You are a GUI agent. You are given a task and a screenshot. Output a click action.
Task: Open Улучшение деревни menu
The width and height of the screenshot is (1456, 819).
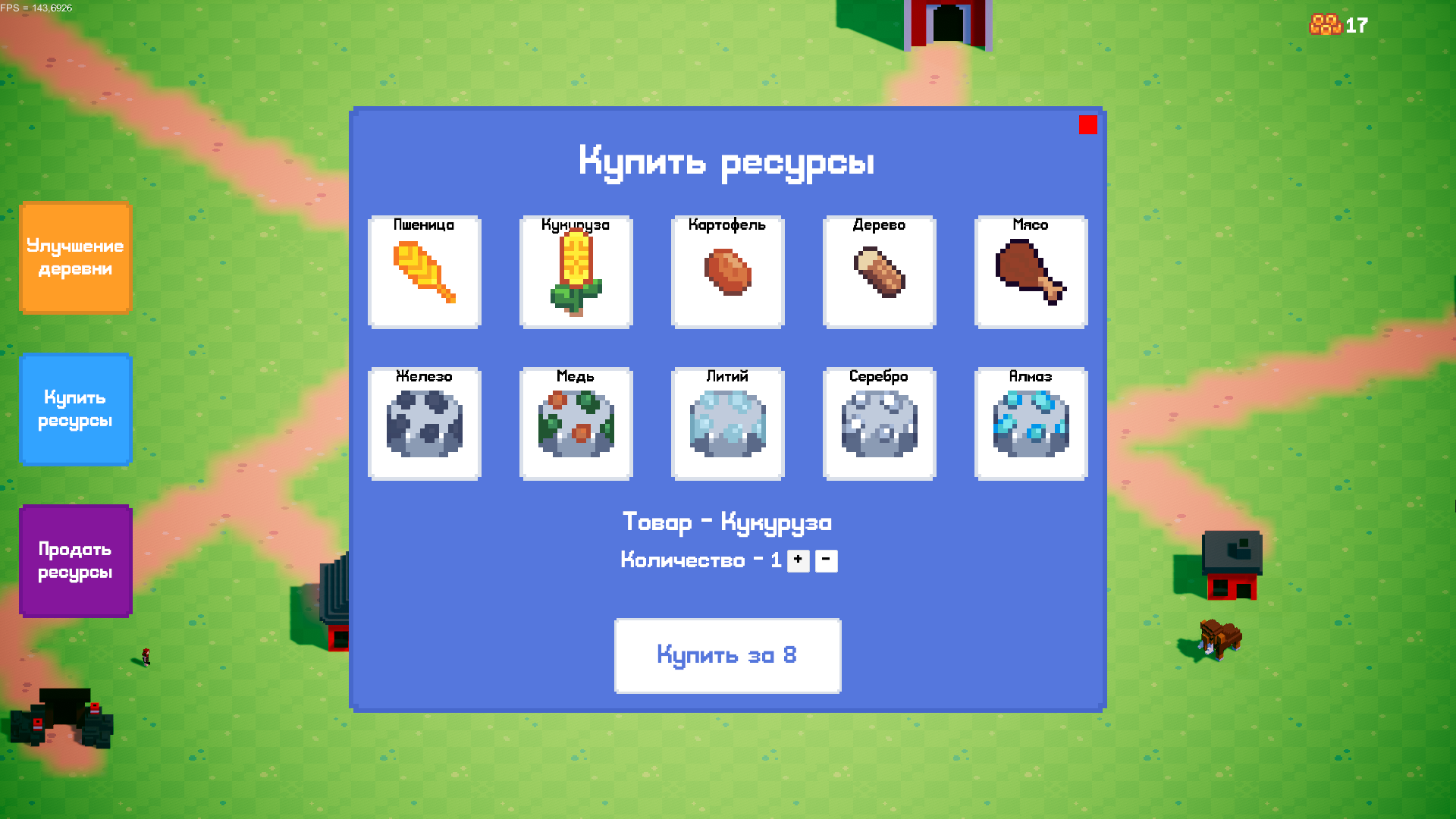76,258
